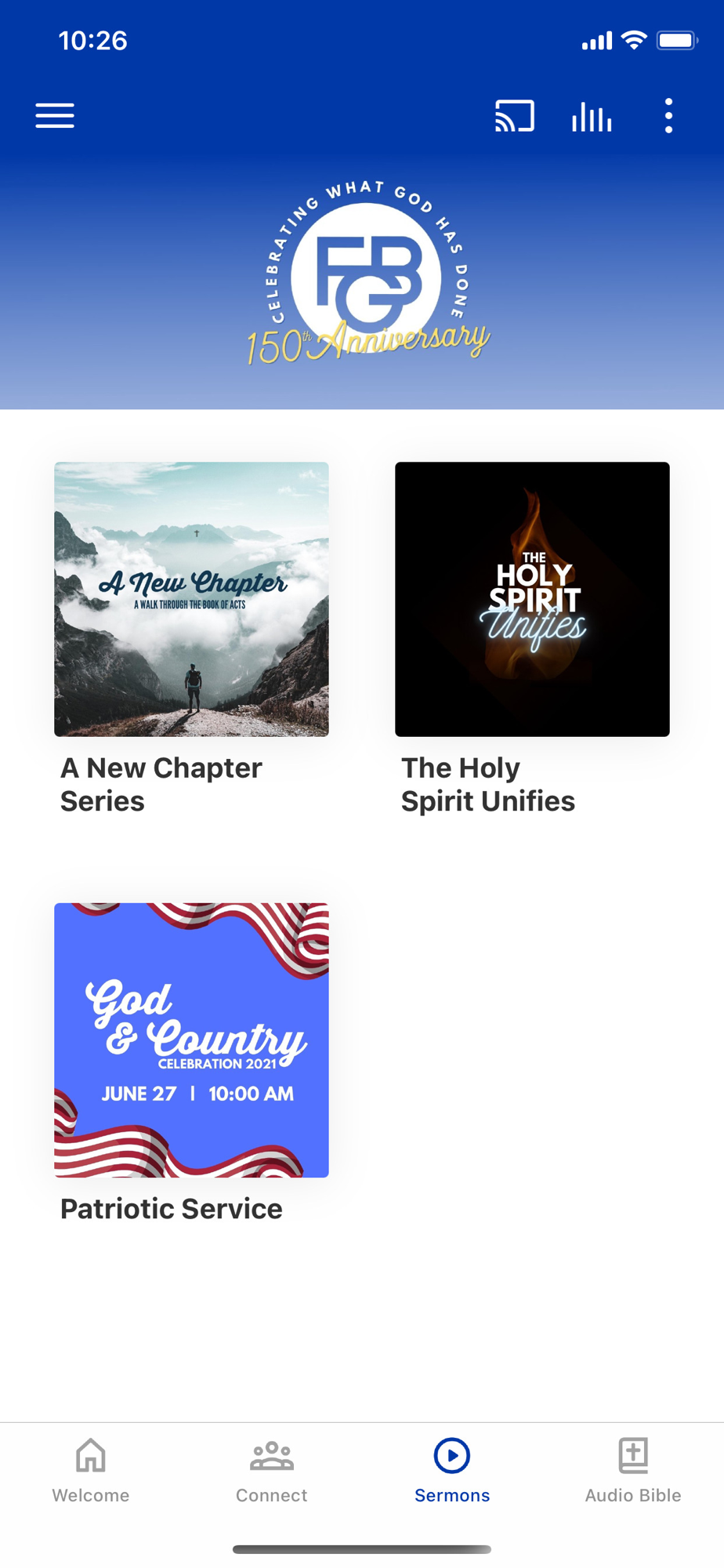Go to the Welcome tab

[x=91, y=1470]
